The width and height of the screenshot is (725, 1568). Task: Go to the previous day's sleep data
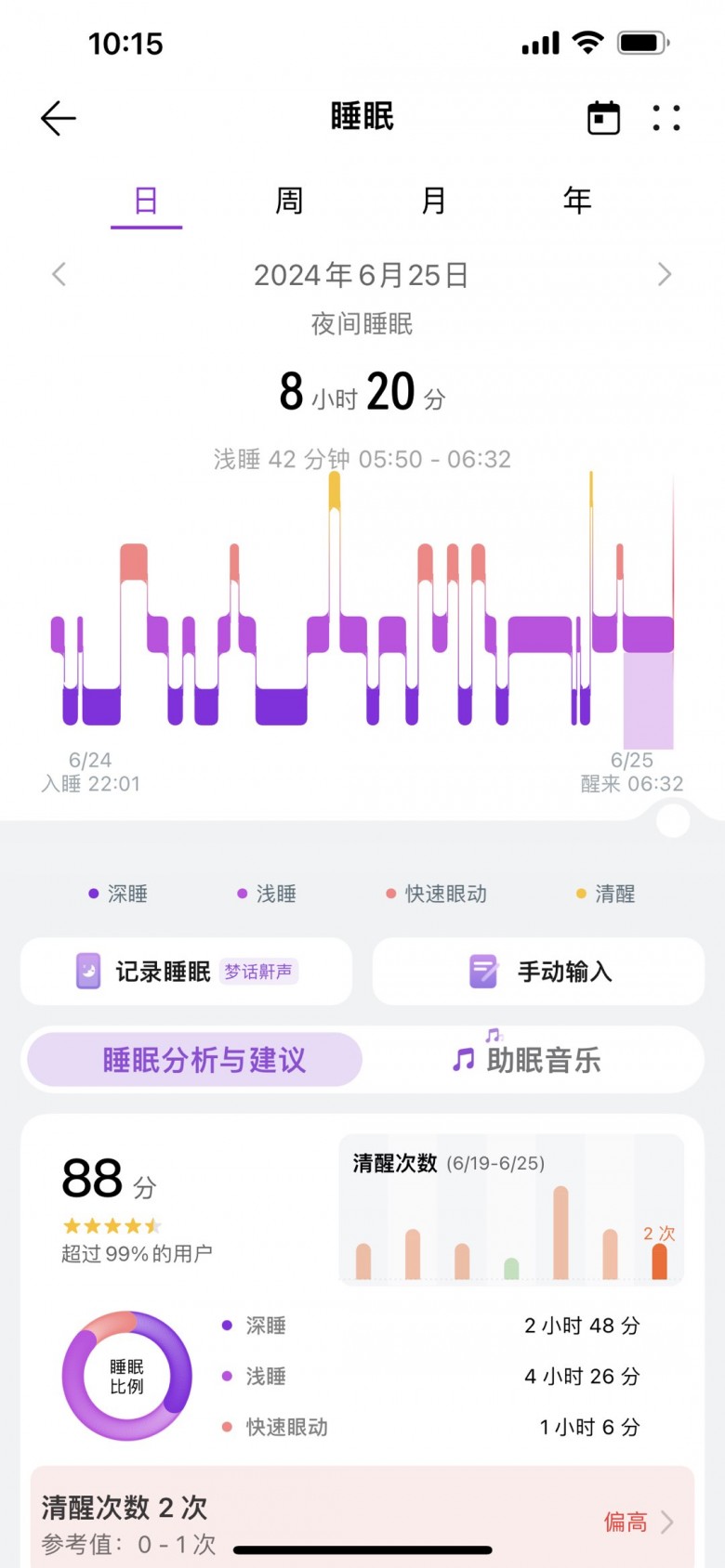(x=59, y=274)
